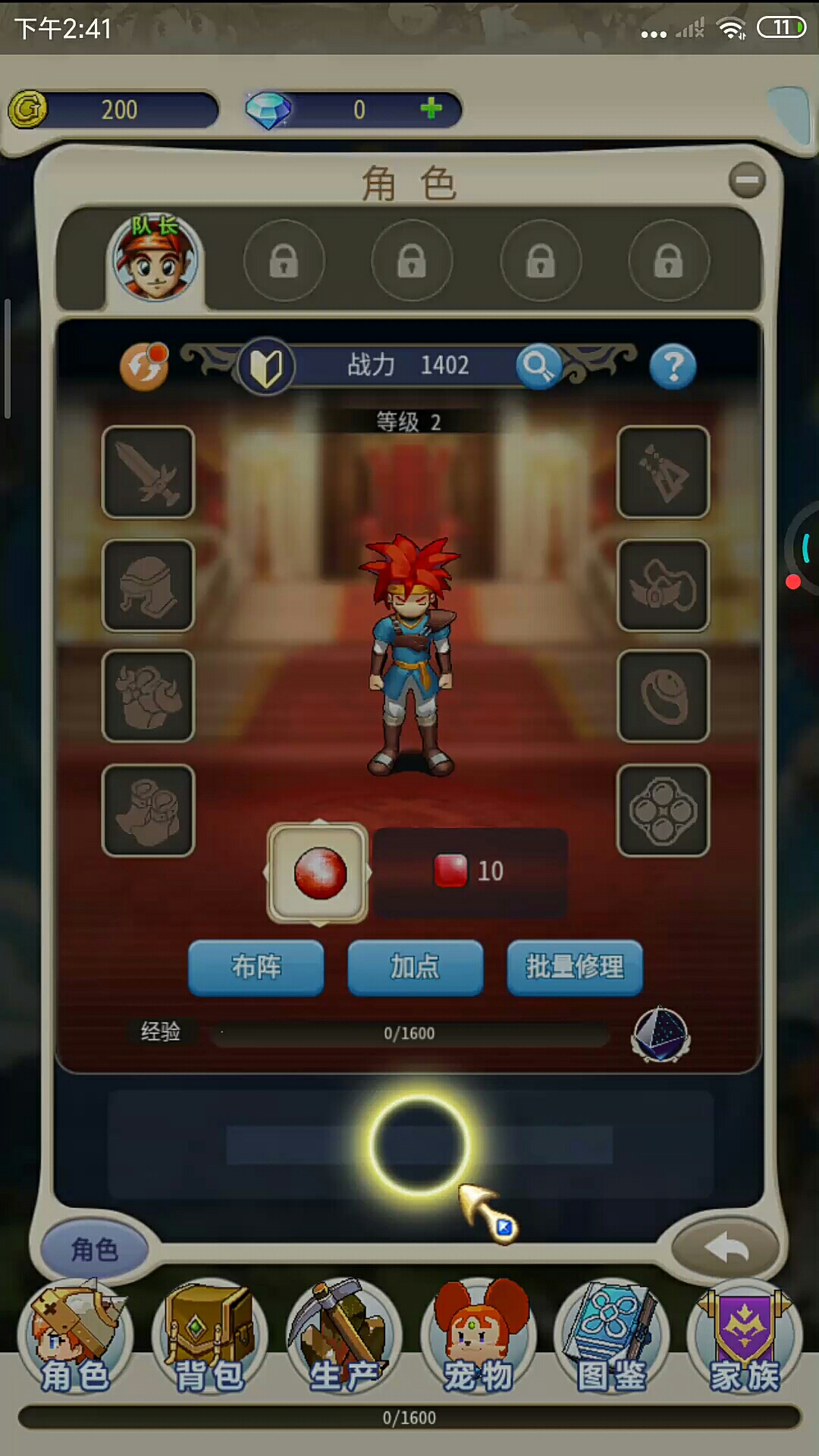819x1456 pixels.
Task: Switch to the 背包 tab
Action: [209, 1338]
